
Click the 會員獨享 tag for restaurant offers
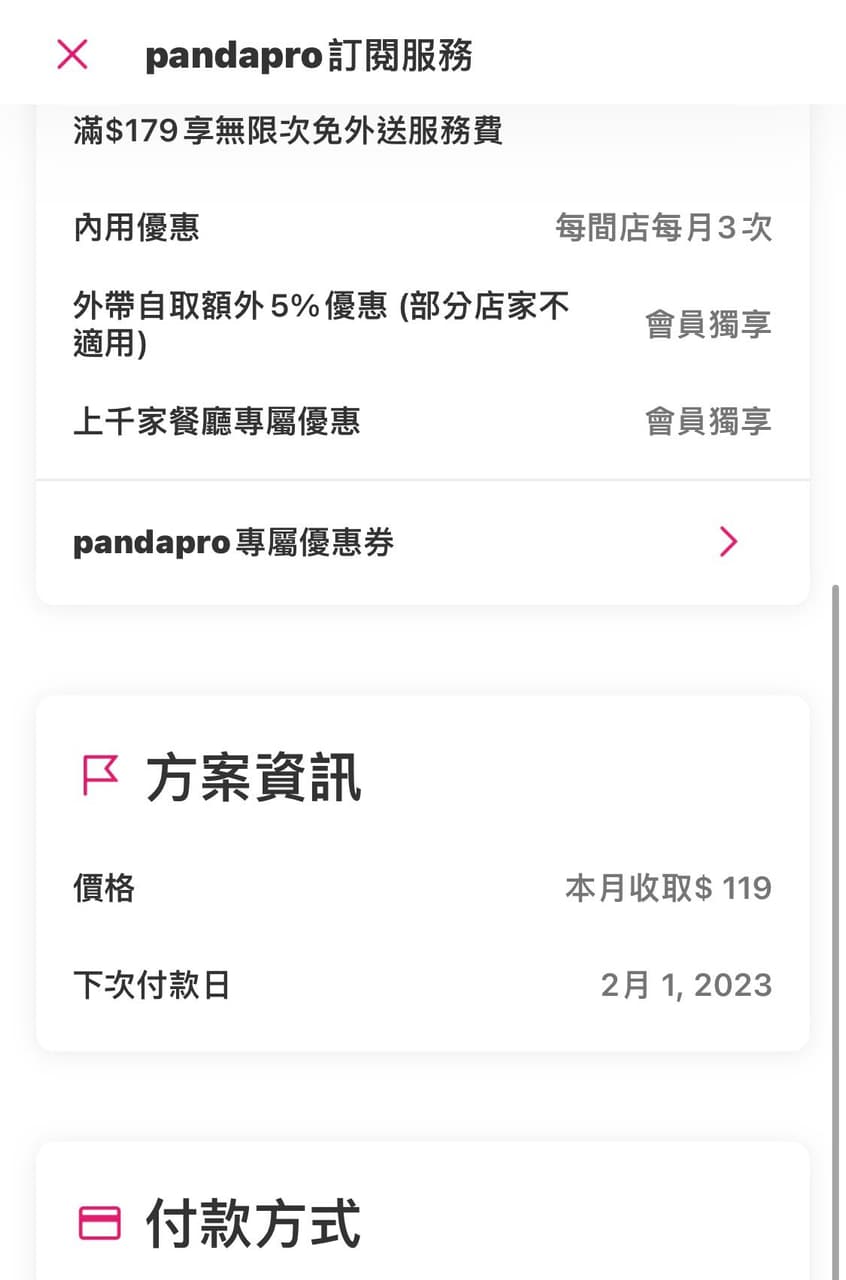pos(707,424)
